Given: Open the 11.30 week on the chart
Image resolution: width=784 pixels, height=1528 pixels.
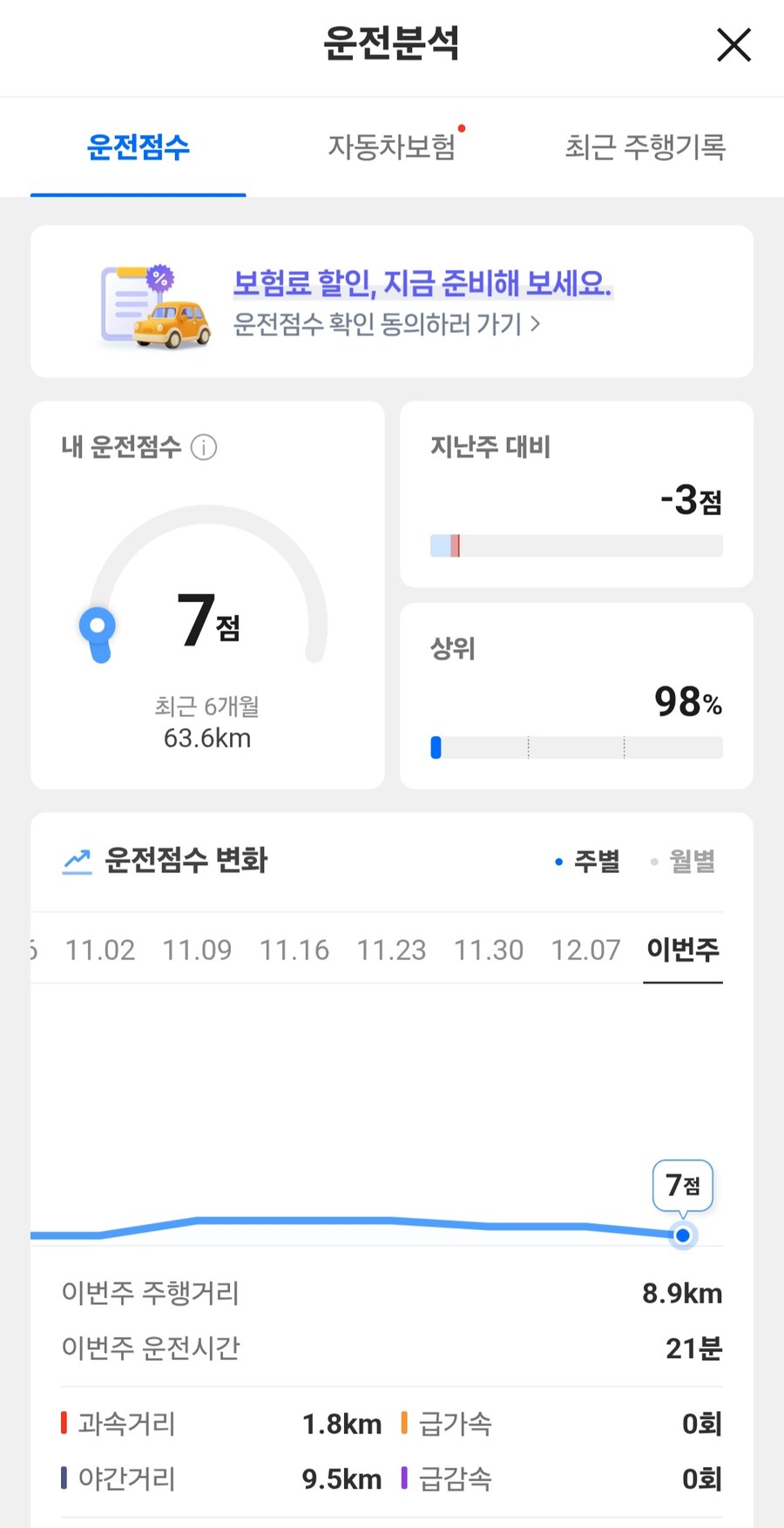Looking at the screenshot, I should [489, 950].
